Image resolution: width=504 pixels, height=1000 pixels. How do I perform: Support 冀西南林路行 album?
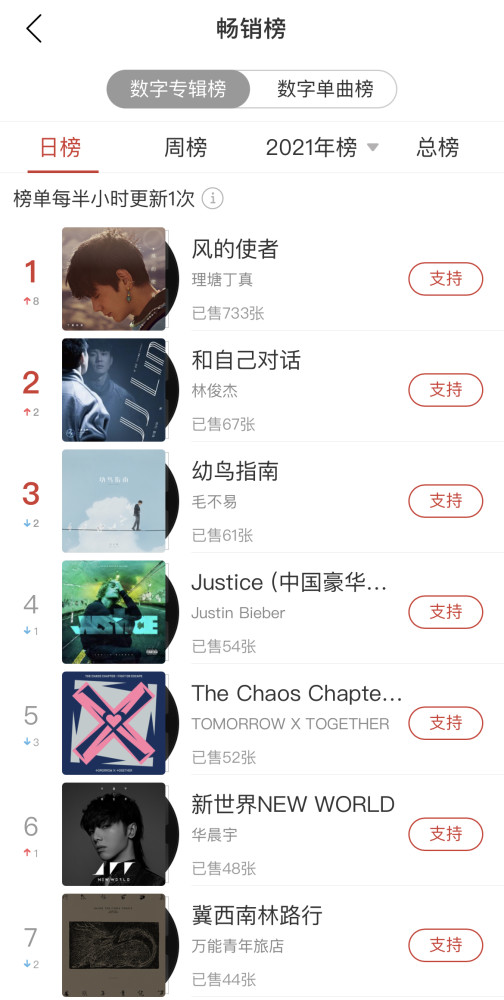pyautogui.click(x=445, y=945)
